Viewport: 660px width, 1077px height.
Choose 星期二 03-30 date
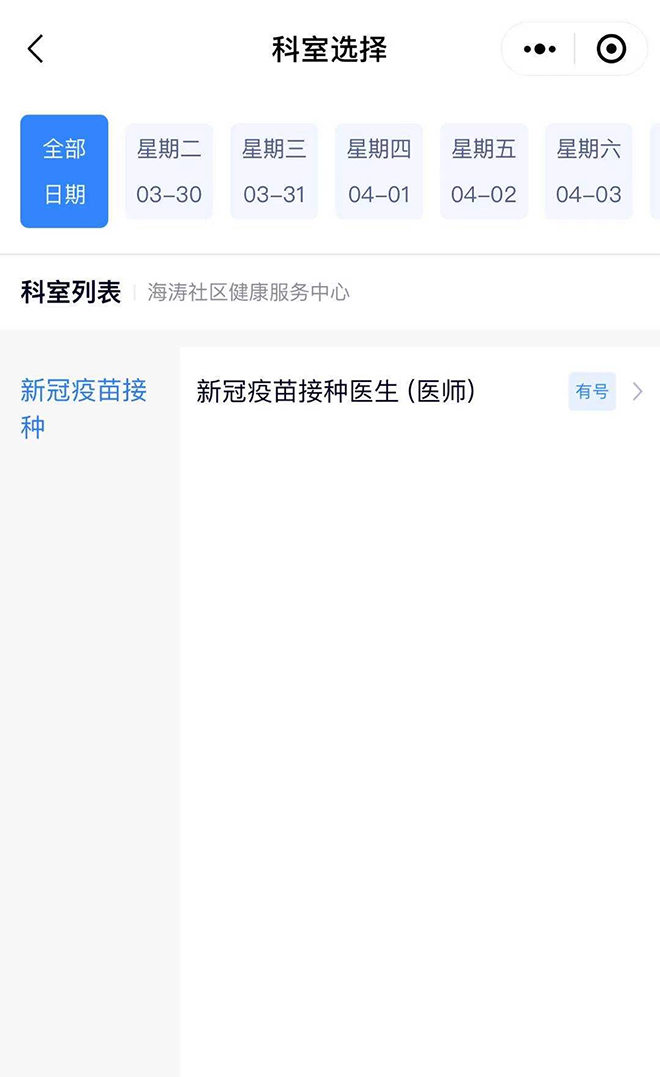[169, 171]
